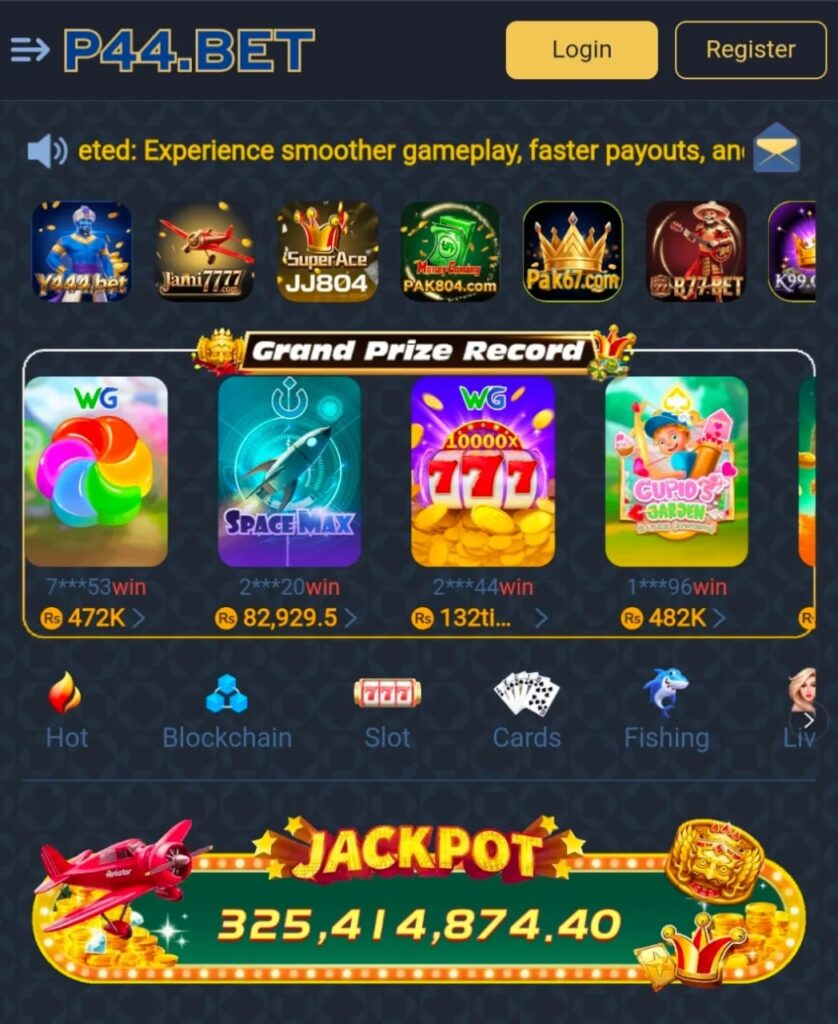Tap the Register button
The width and height of the screenshot is (838, 1024).
pyautogui.click(x=750, y=50)
